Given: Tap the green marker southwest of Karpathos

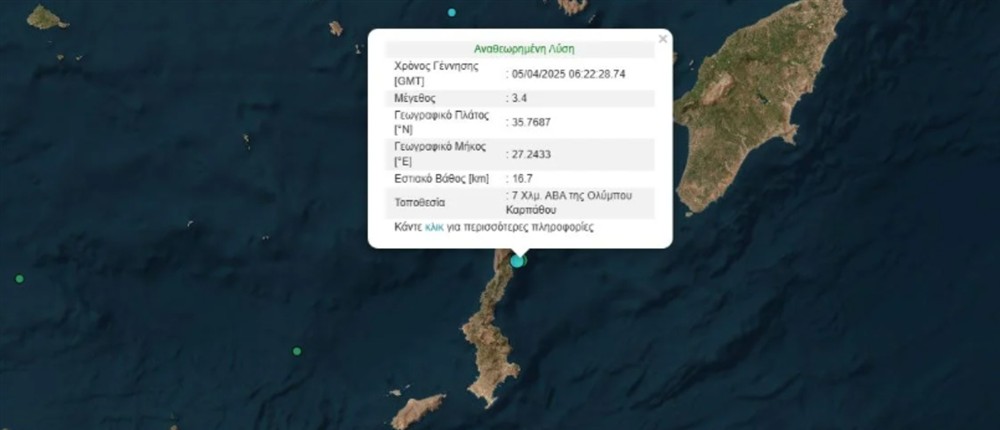Looking at the screenshot, I should 297,351.
